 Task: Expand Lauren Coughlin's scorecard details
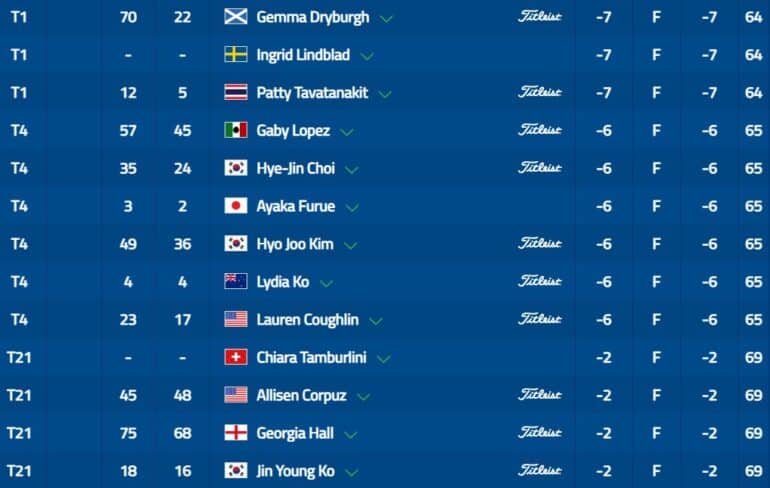tap(376, 321)
